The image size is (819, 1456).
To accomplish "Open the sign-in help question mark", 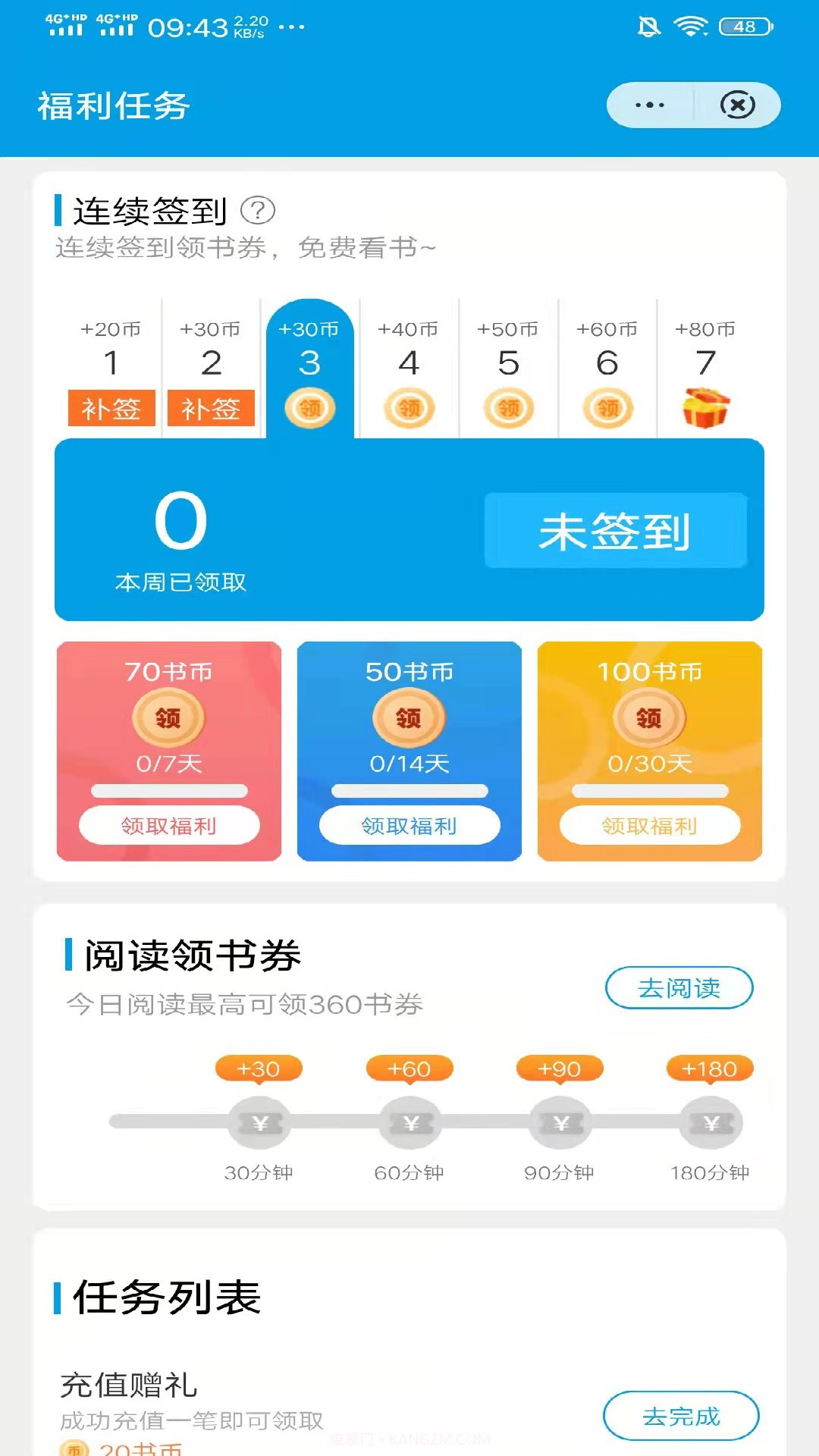I will pos(258,212).
